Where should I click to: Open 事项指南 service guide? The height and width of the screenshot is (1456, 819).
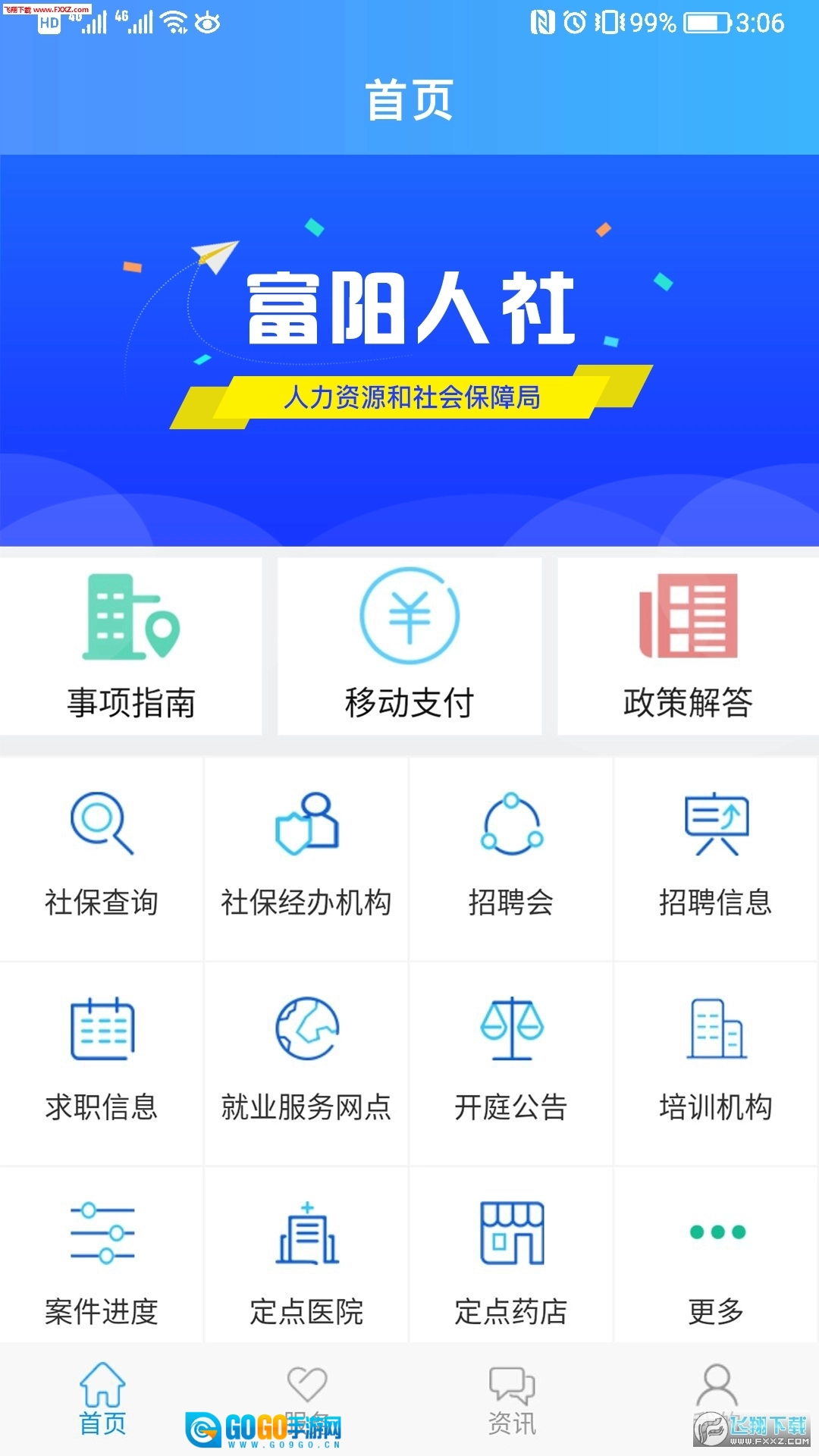(x=130, y=646)
